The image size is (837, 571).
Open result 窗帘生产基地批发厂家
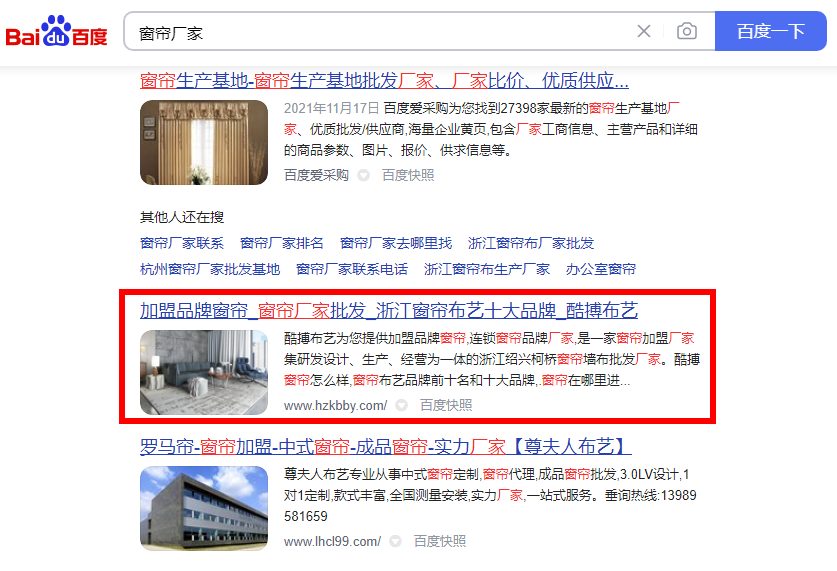click(384, 80)
